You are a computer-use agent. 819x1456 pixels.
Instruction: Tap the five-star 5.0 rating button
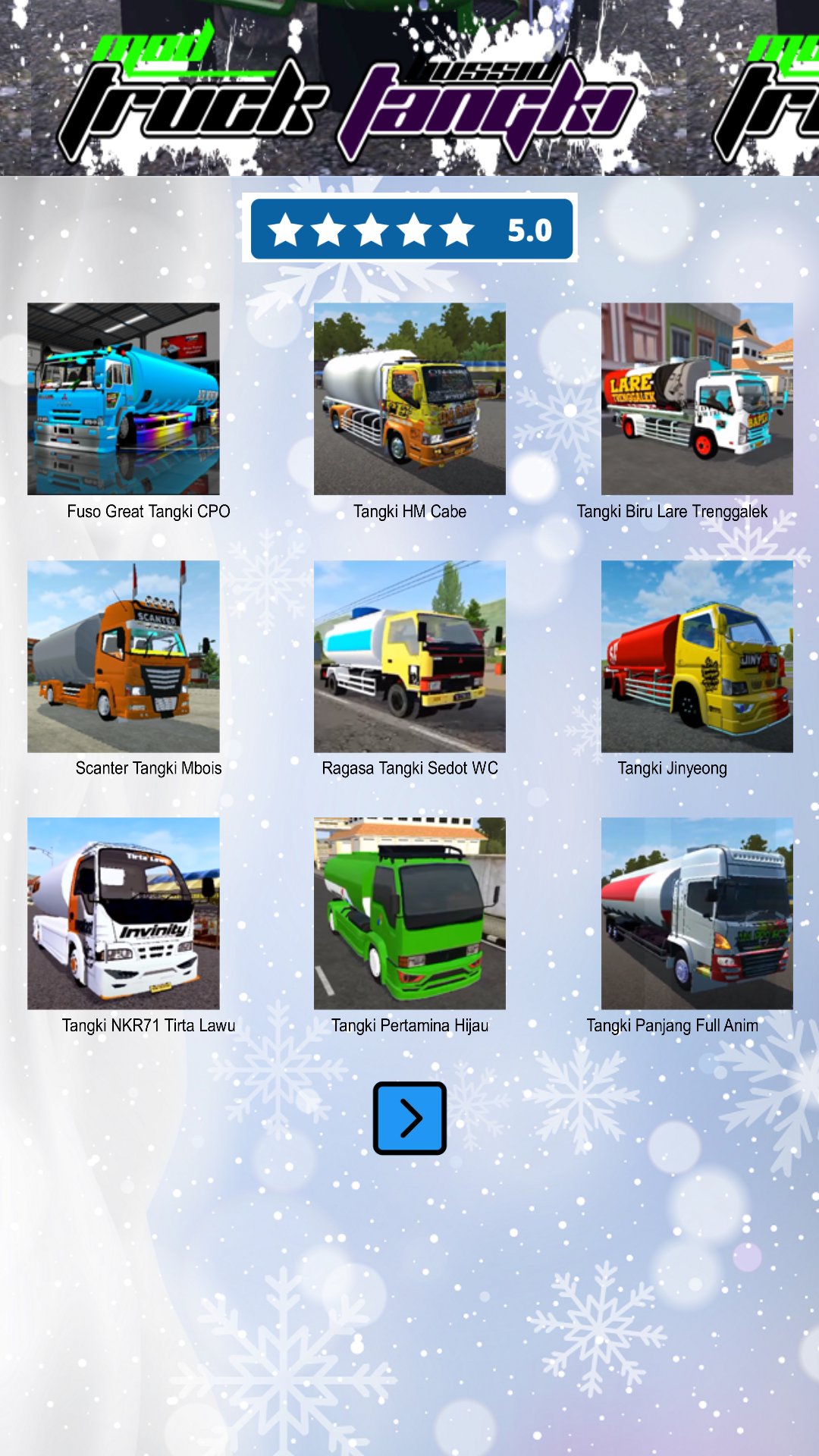coord(410,228)
